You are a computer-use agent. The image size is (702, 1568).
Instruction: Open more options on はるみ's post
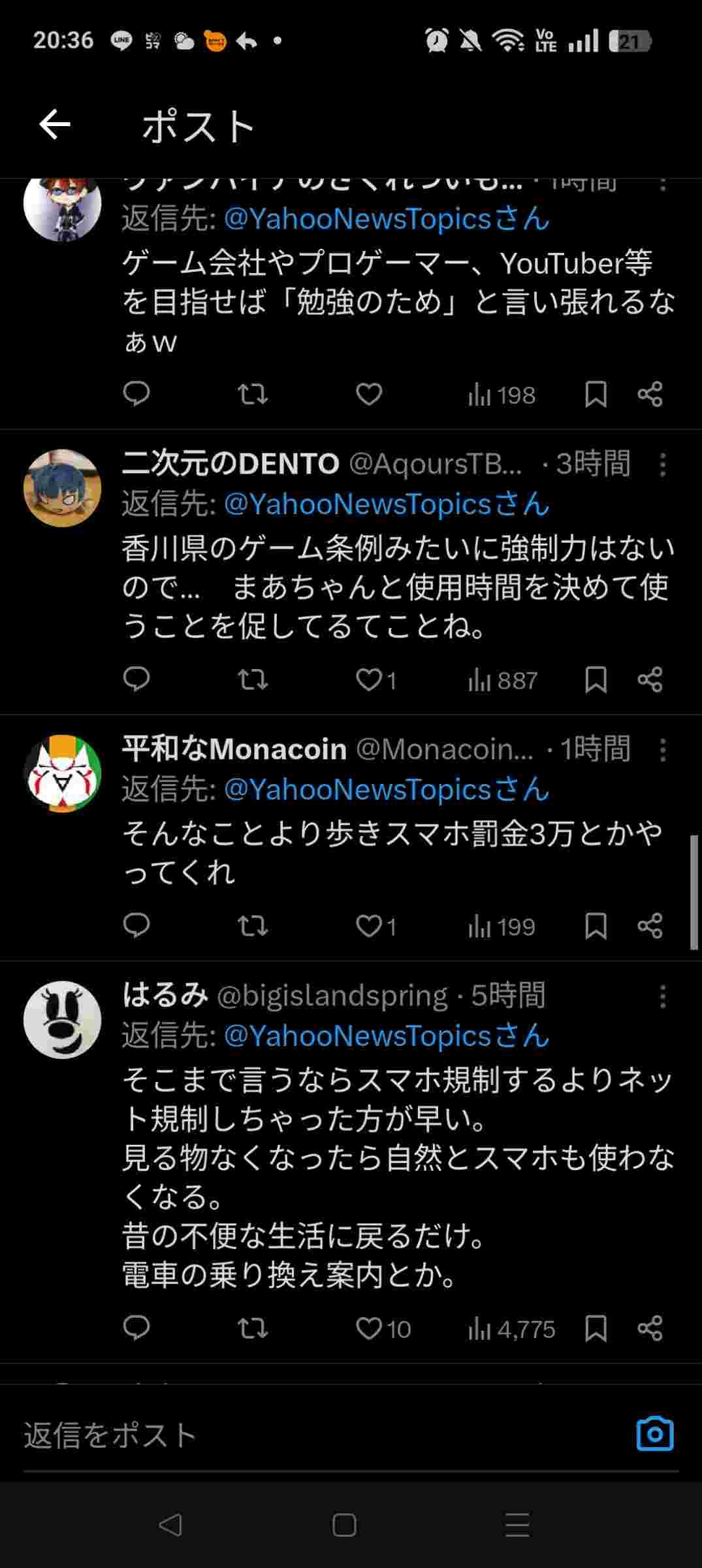point(662,997)
